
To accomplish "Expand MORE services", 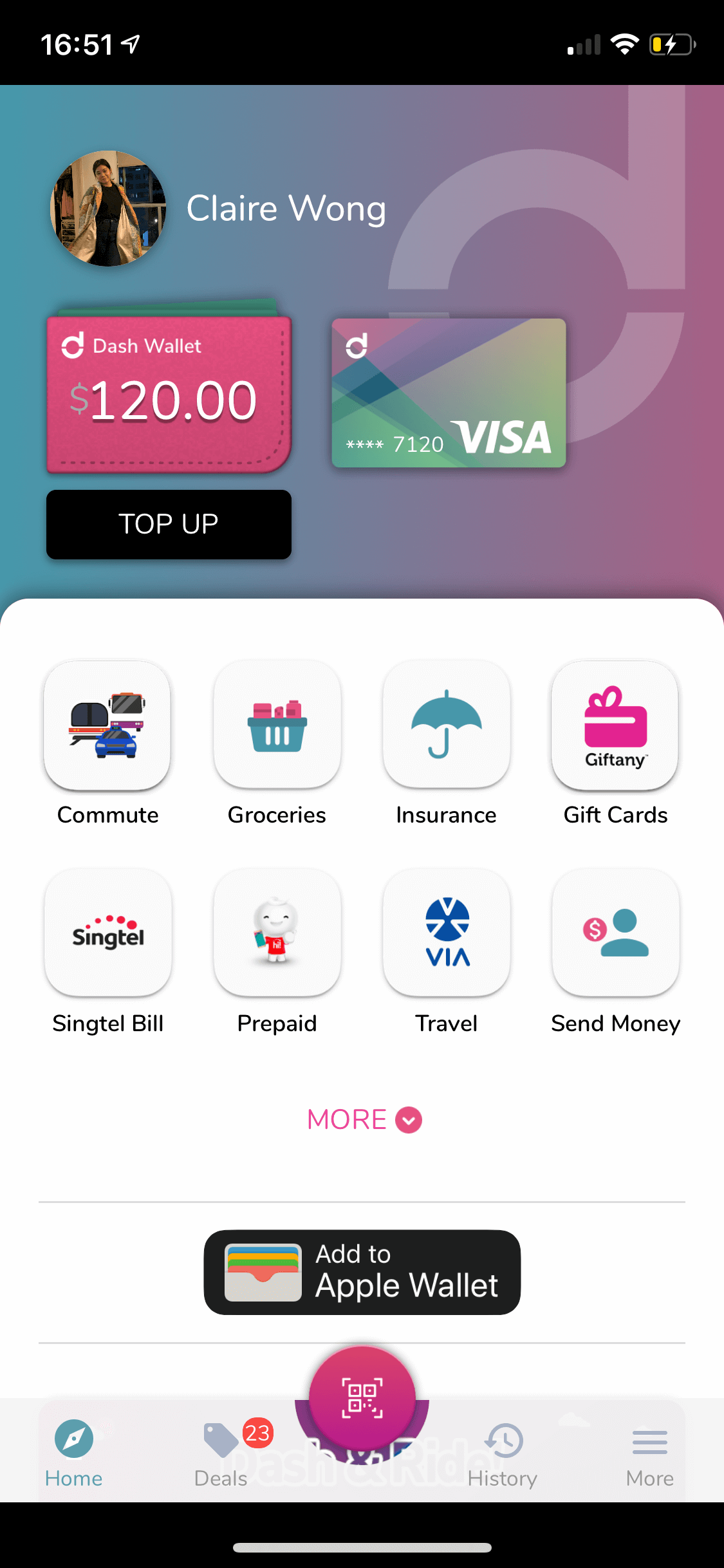I will pyautogui.click(x=364, y=1120).
